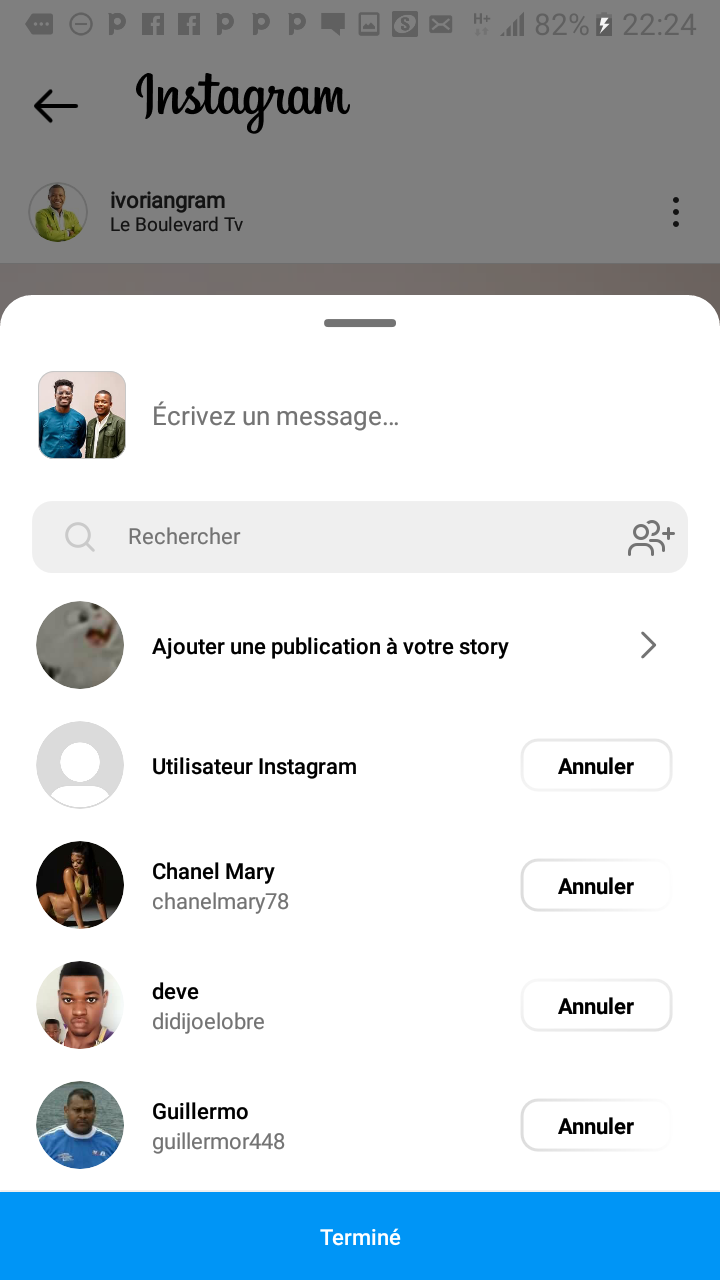The width and height of the screenshot is (720, 1280).
Task: Go back with the arrow icon
Action: [55, 105]
